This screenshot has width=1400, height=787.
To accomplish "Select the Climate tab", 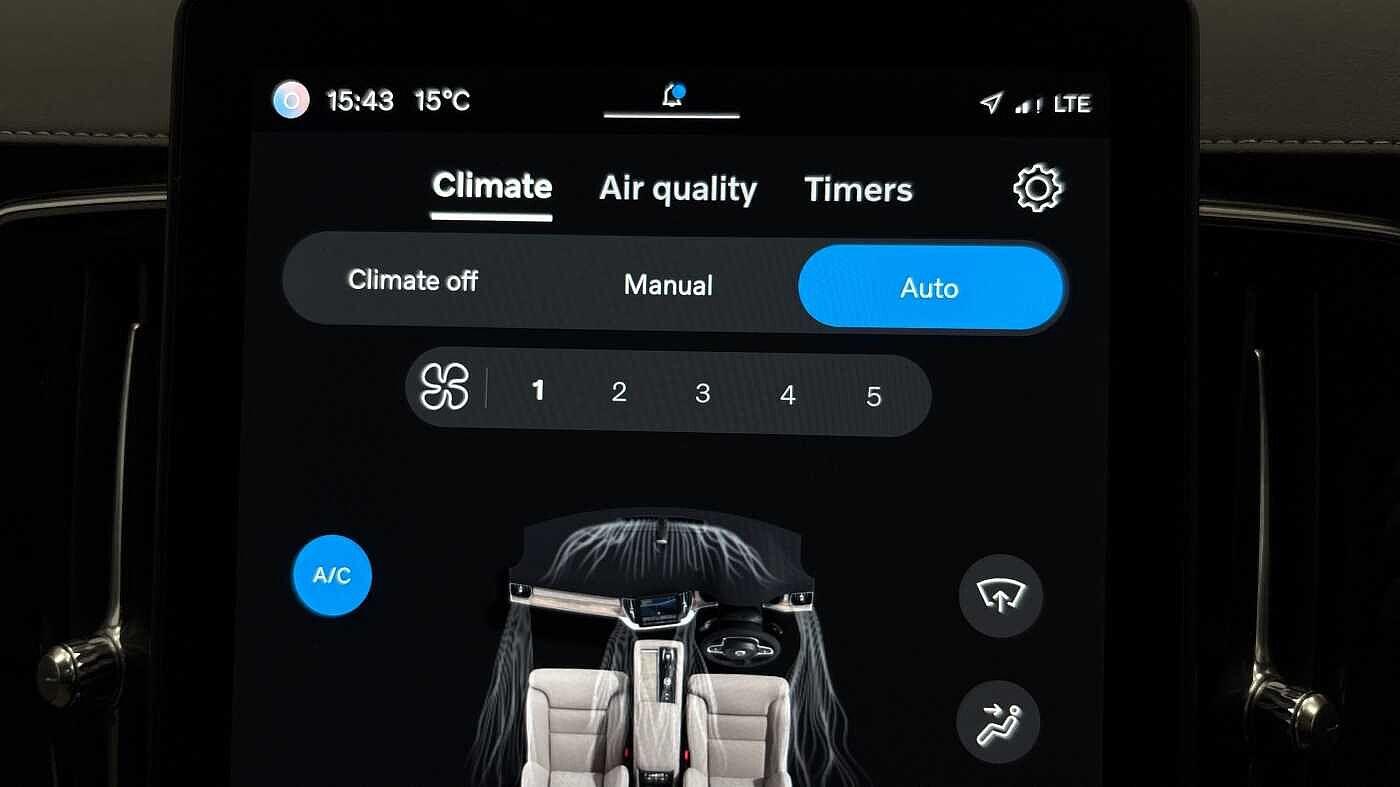I will [491, 187].
